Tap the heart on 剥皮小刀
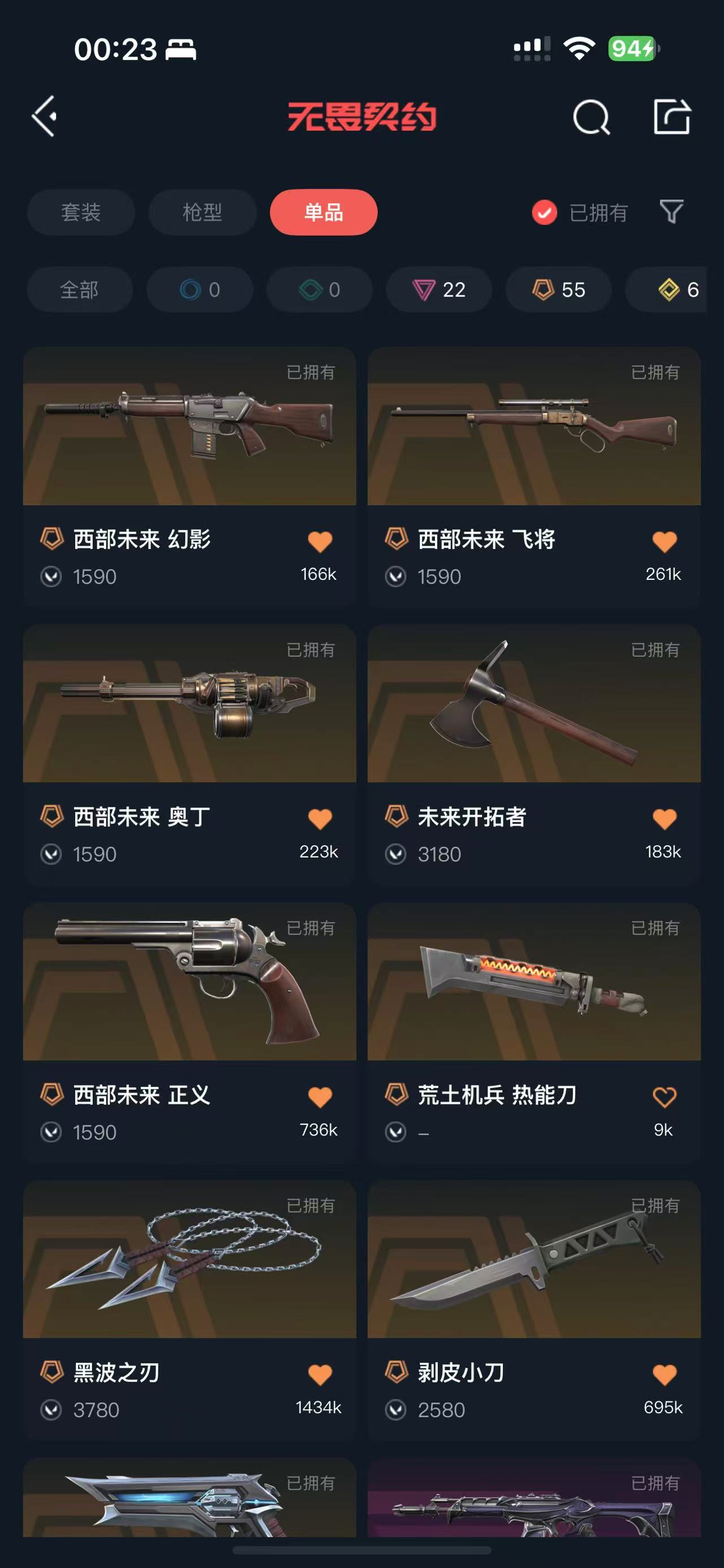 [x=663, y=1375]
